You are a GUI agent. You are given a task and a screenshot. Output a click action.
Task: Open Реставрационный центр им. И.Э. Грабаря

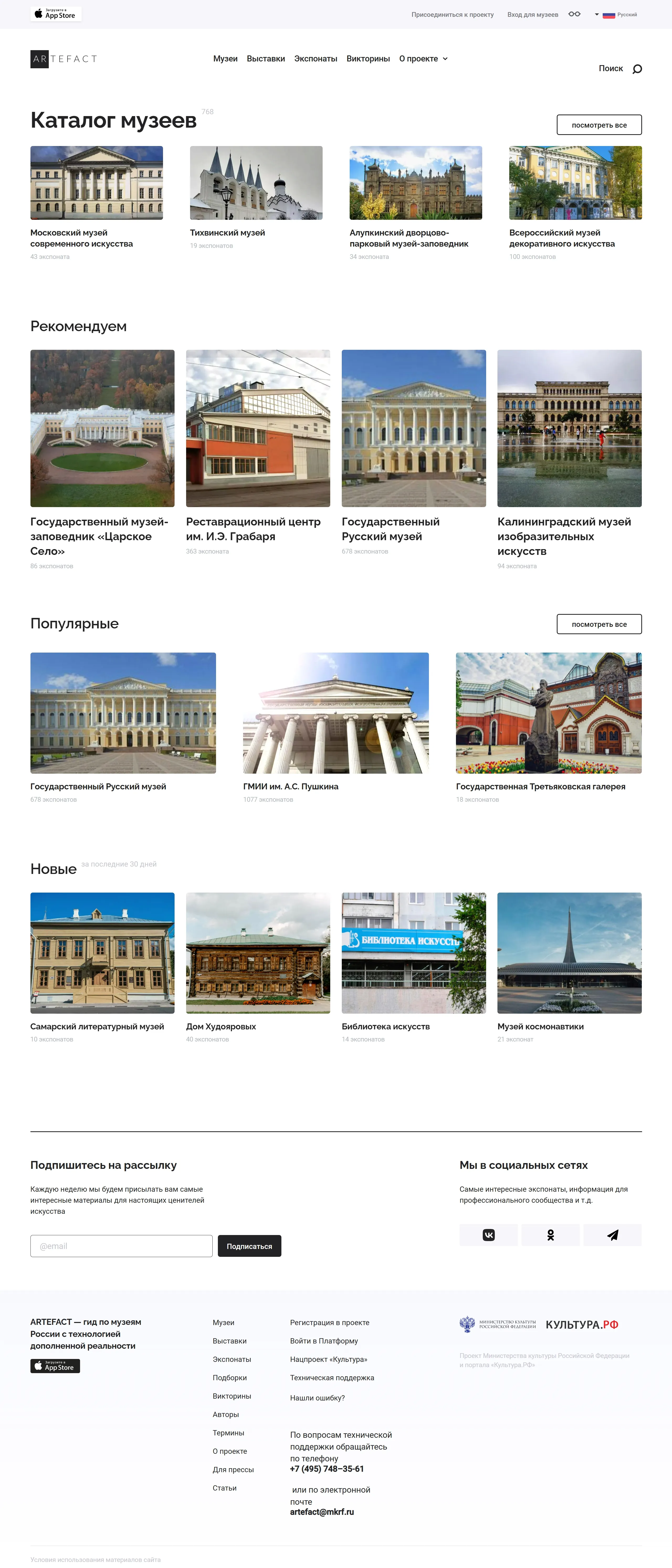click(x=258, y=429)
